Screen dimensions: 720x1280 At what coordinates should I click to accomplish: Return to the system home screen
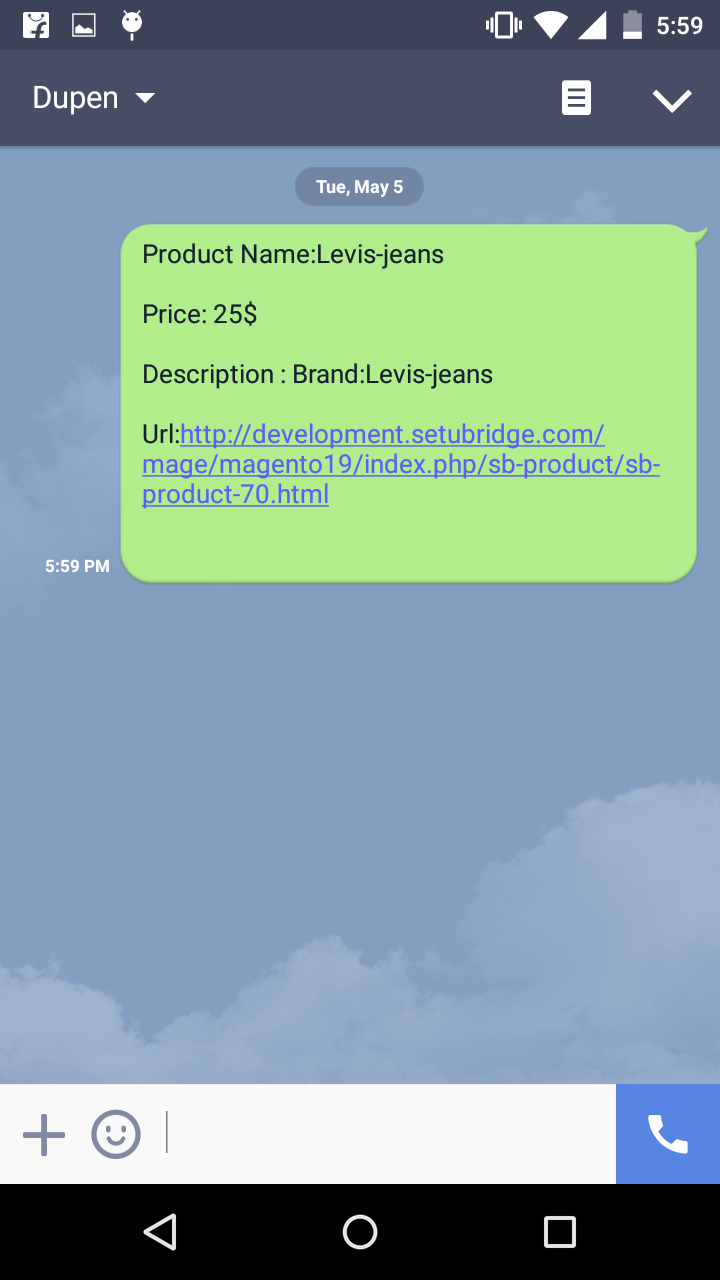click(x=360, y=1232)
